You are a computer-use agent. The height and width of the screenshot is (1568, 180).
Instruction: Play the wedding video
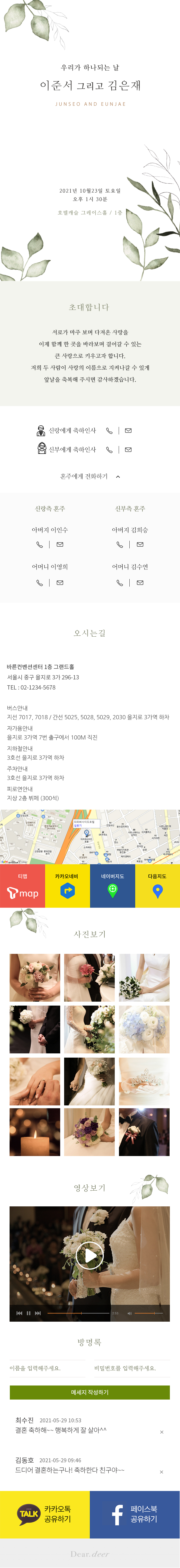pos(90,1256)
